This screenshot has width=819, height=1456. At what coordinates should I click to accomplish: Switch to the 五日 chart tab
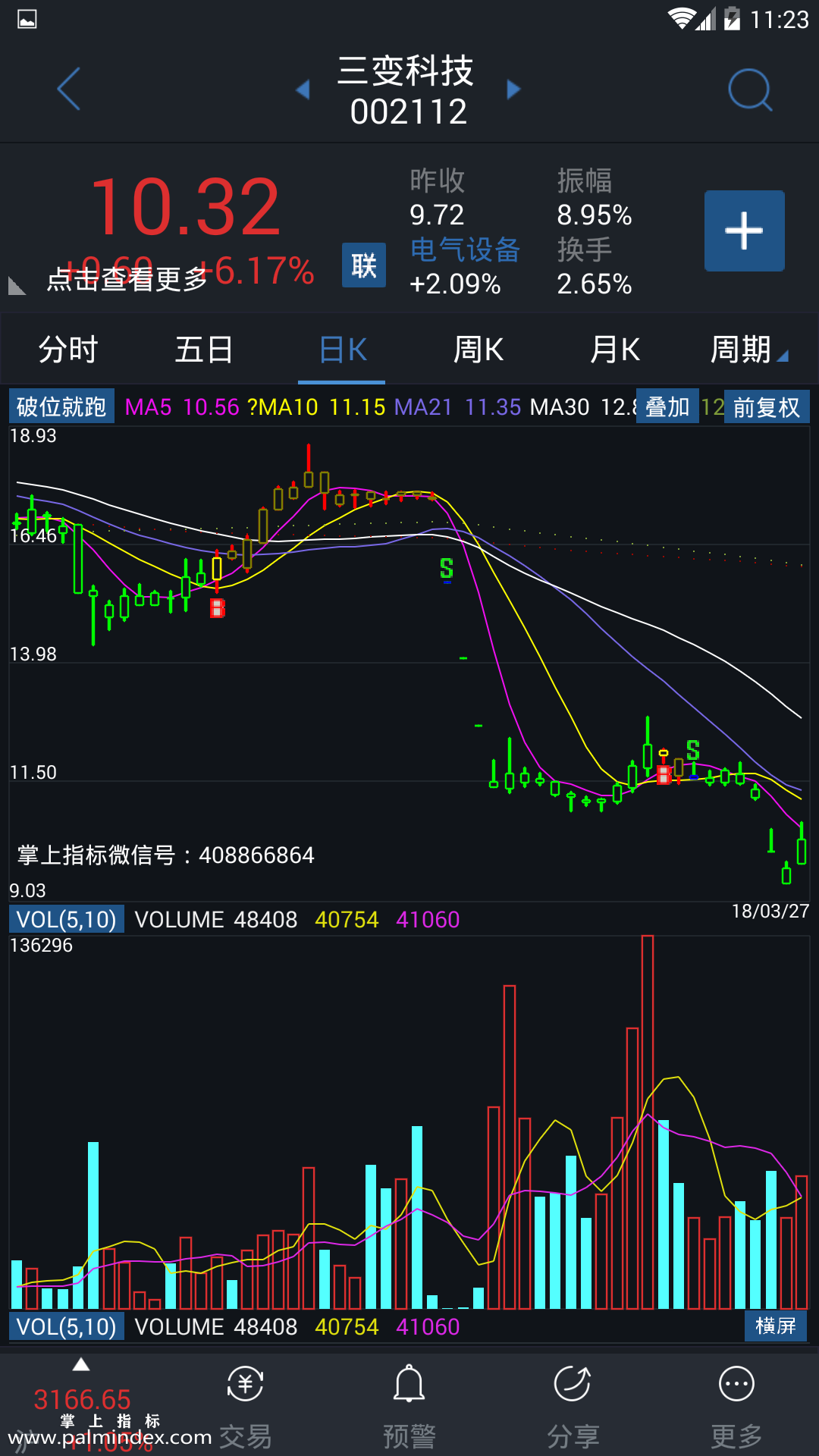pyautogui.click(x=204, y=350)
